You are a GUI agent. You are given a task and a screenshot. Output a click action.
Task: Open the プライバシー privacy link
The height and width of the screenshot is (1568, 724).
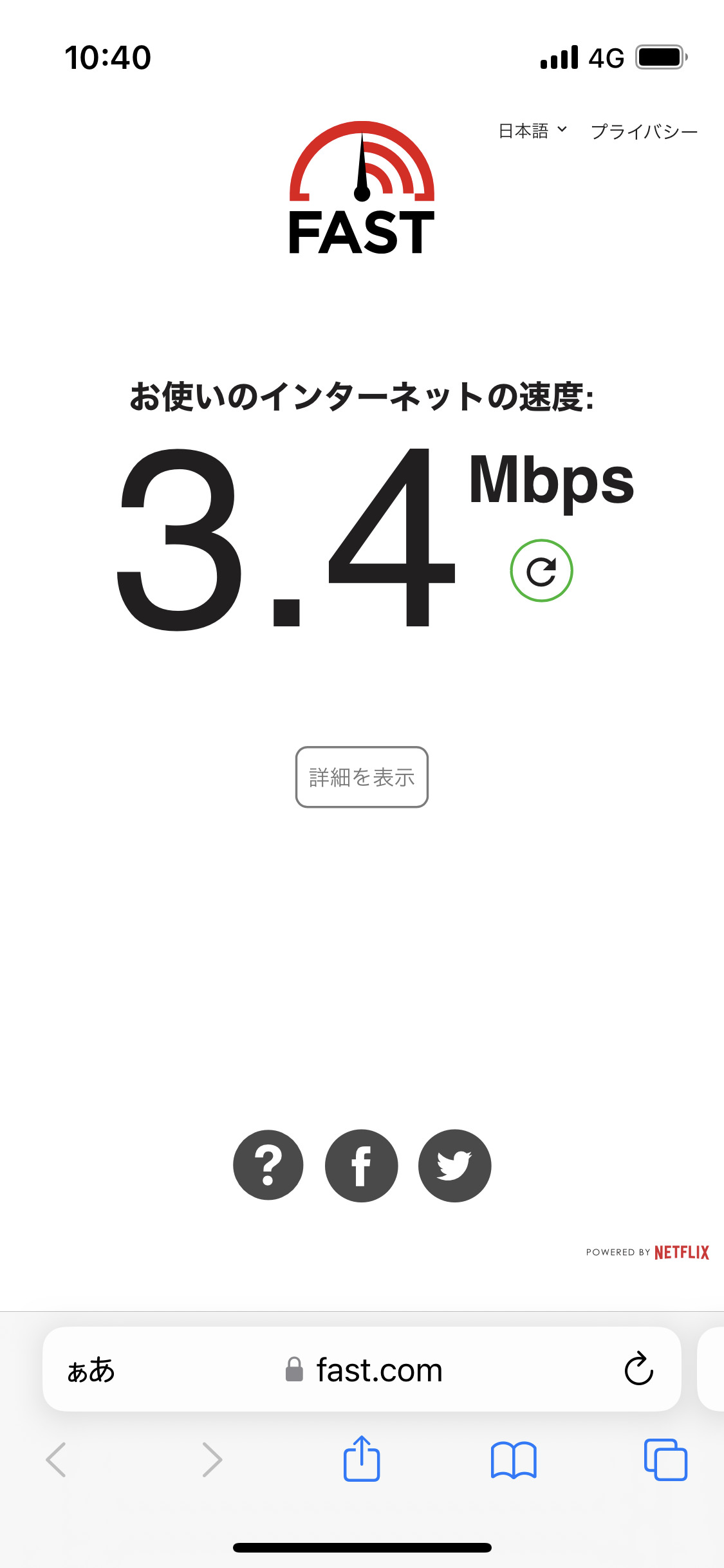click(644, 132)
